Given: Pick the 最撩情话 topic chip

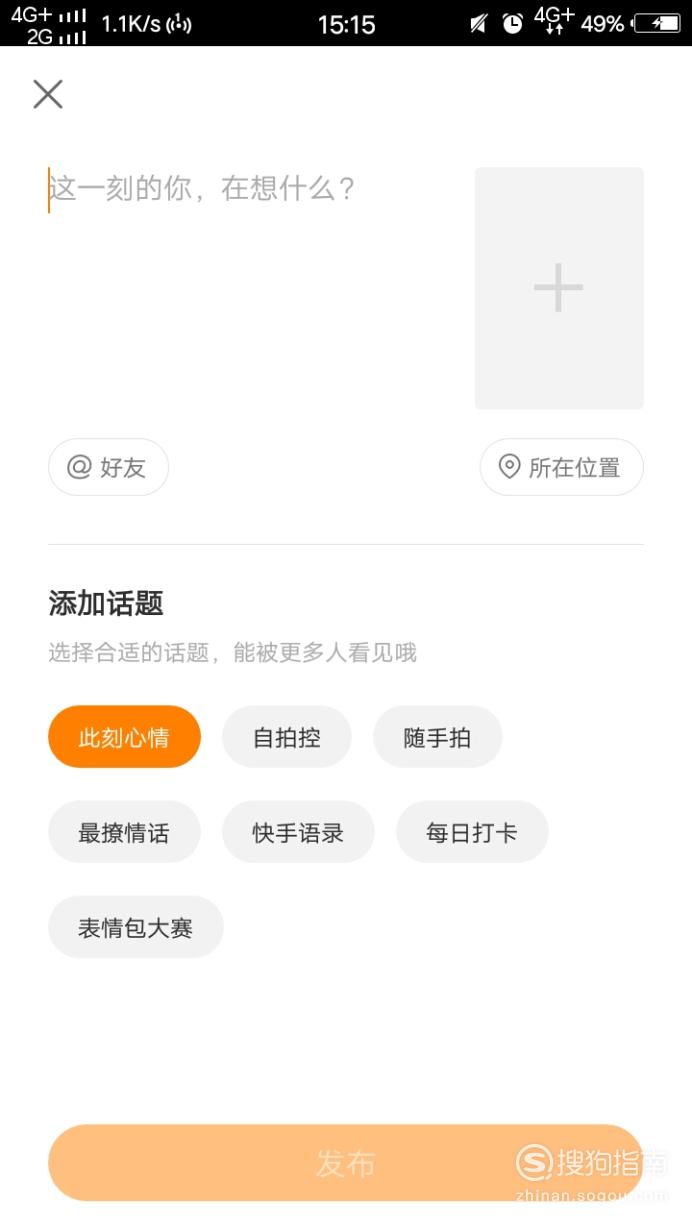Looking at the screenshot, I should click(x=124, y=832).
